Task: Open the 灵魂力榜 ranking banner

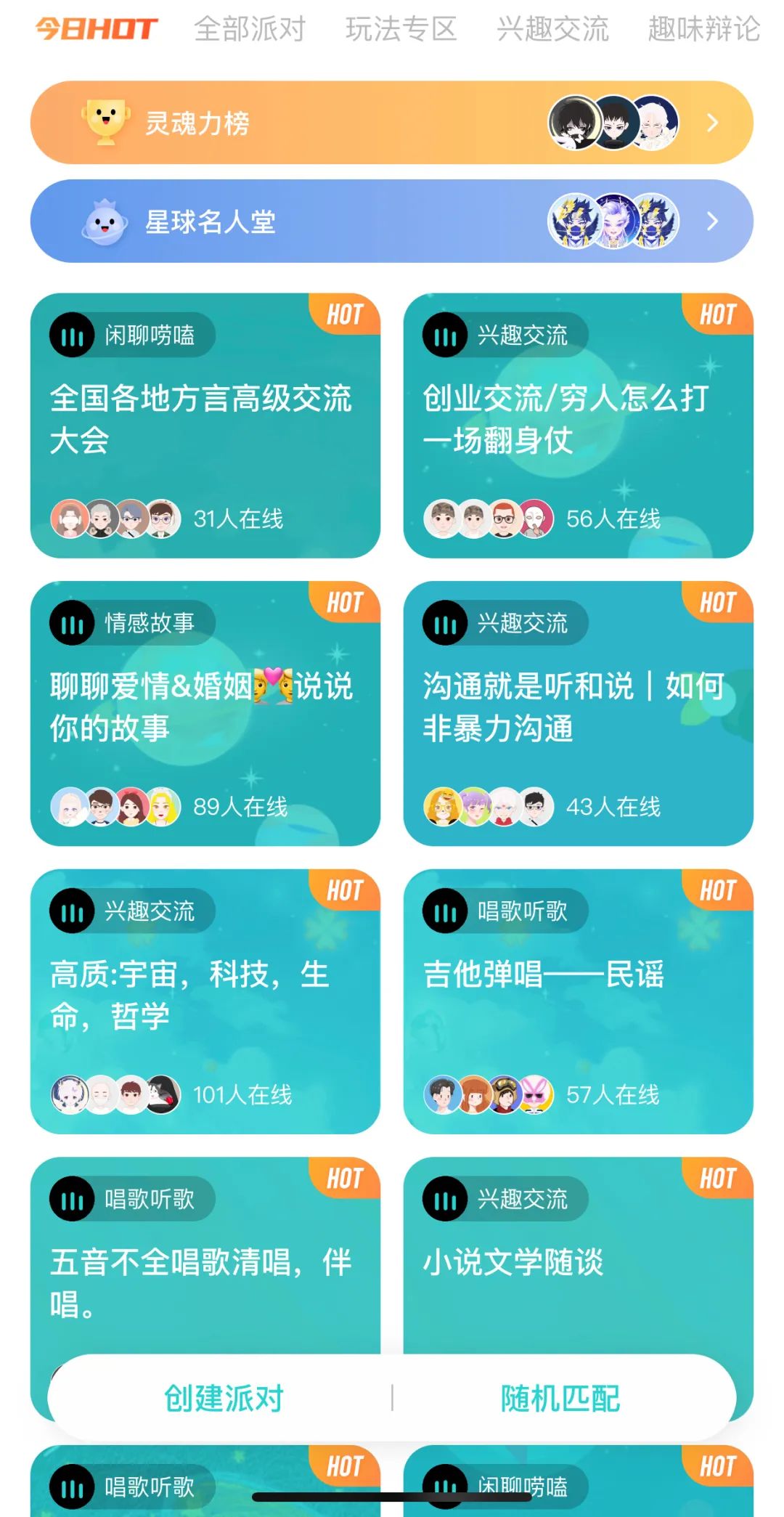Action: tap(392, 122)
